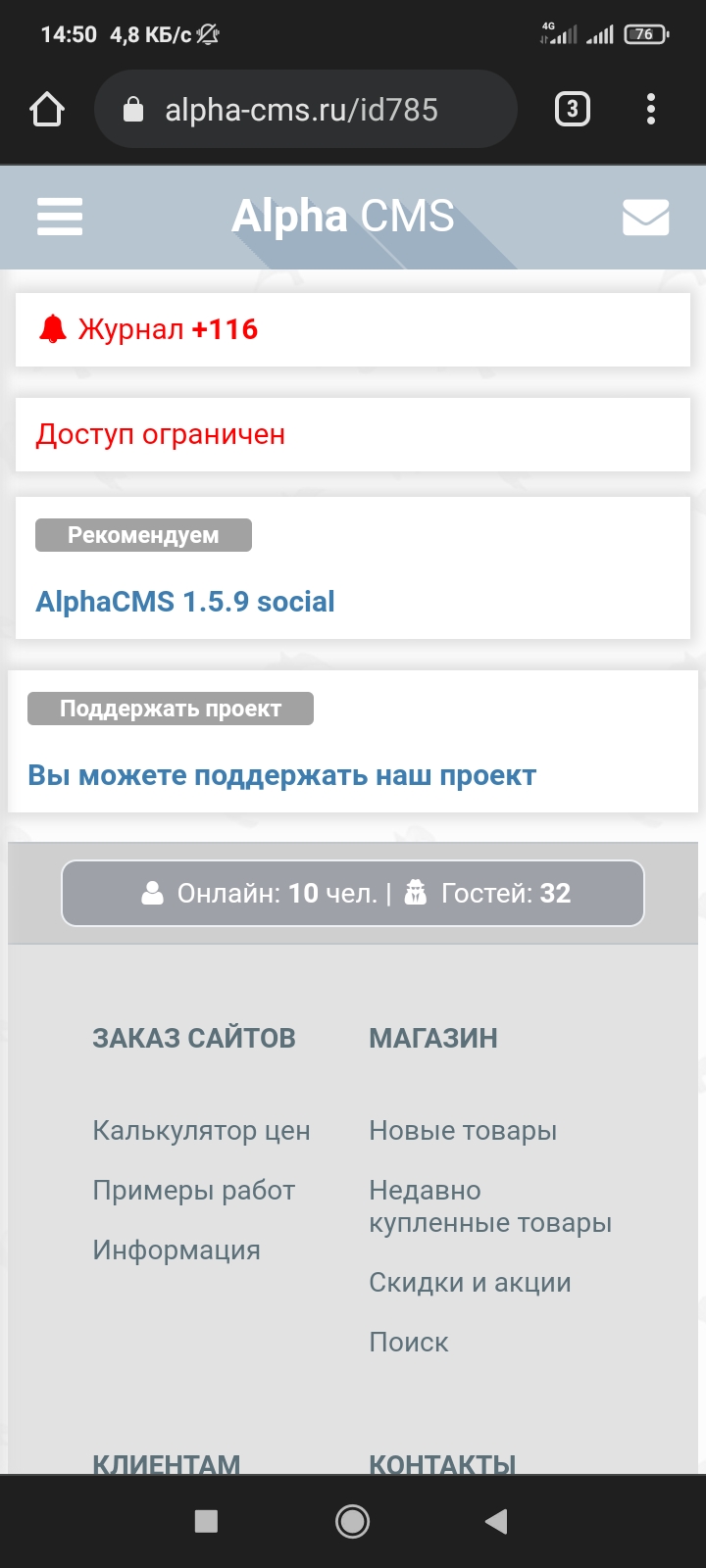Tap the browser home button

coord(47,109)
